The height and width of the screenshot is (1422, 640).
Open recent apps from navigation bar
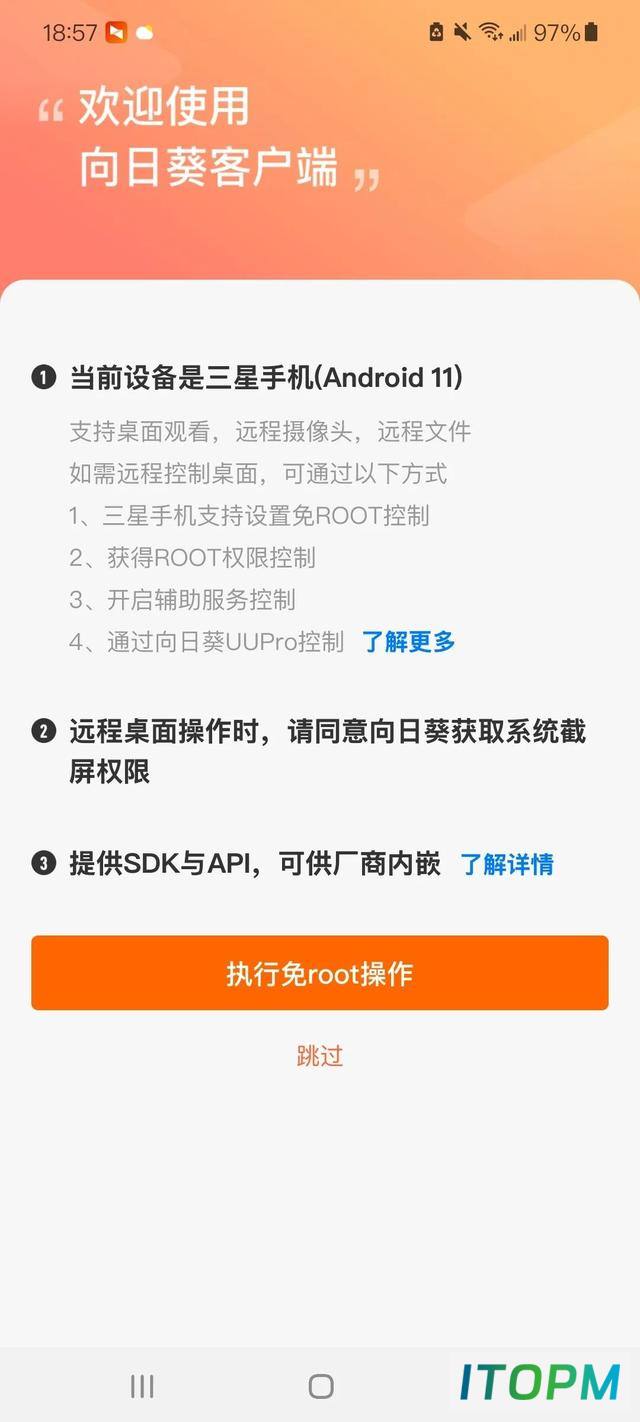142,1385
